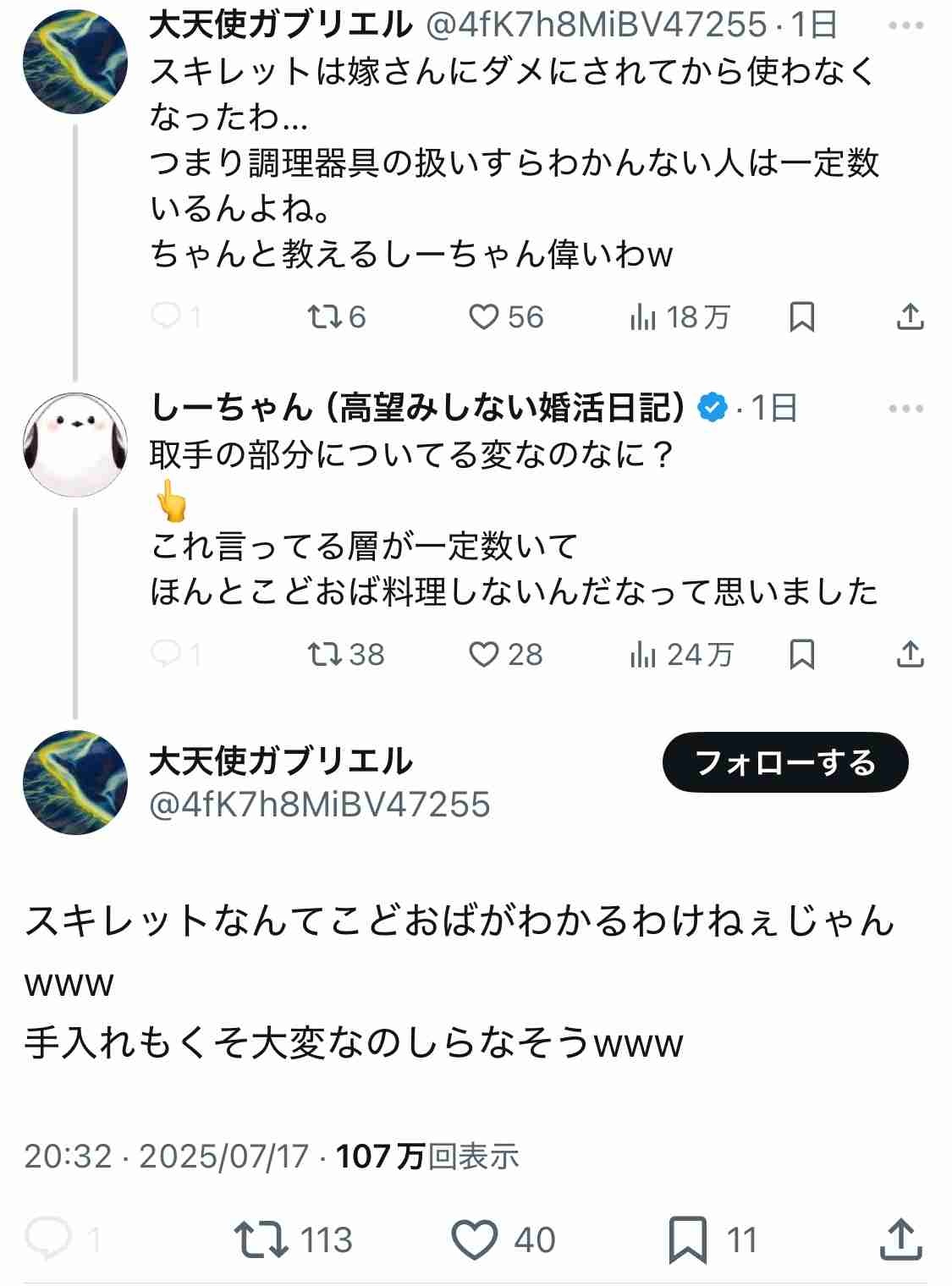Bookmark しーちゃん's tweet
The height and width of the screenshot is (1286, 952).
(801, 654)
